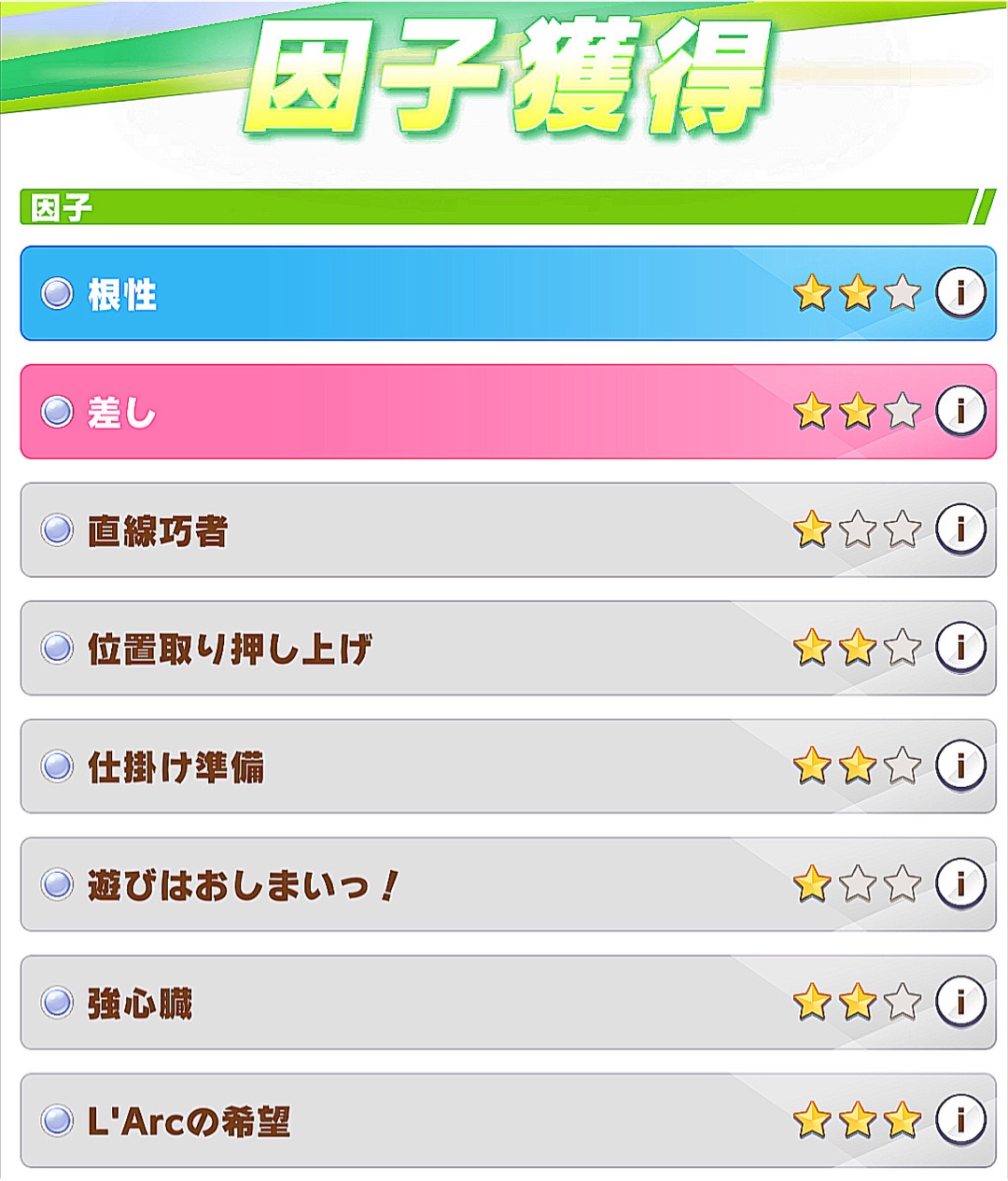The height and width of the screenshot is (1181, 1008).
Task: Open the 仕掛け準備 info button
Action: tap(960, 766)
